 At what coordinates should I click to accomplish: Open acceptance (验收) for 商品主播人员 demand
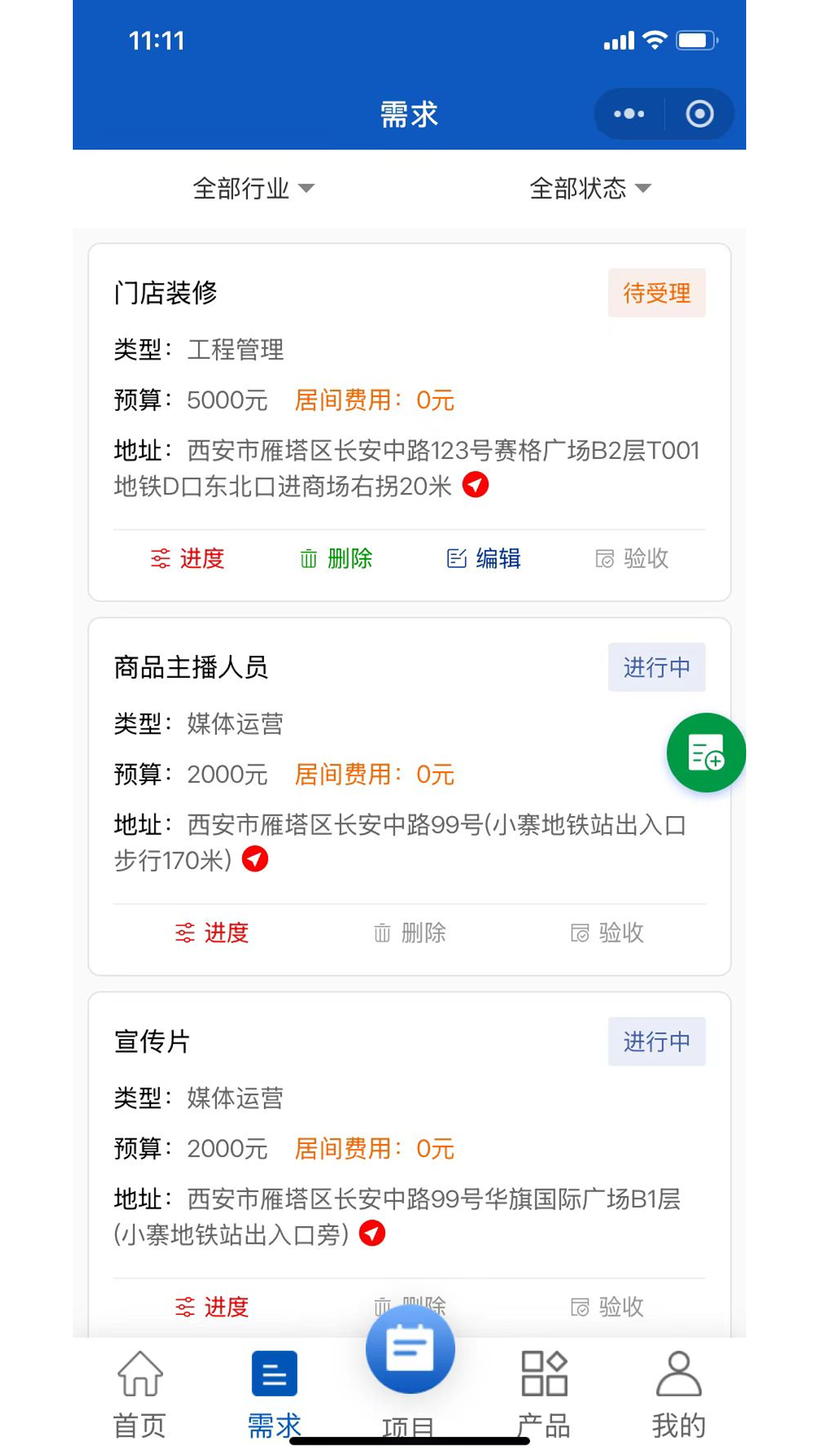(x=606, y=933)
